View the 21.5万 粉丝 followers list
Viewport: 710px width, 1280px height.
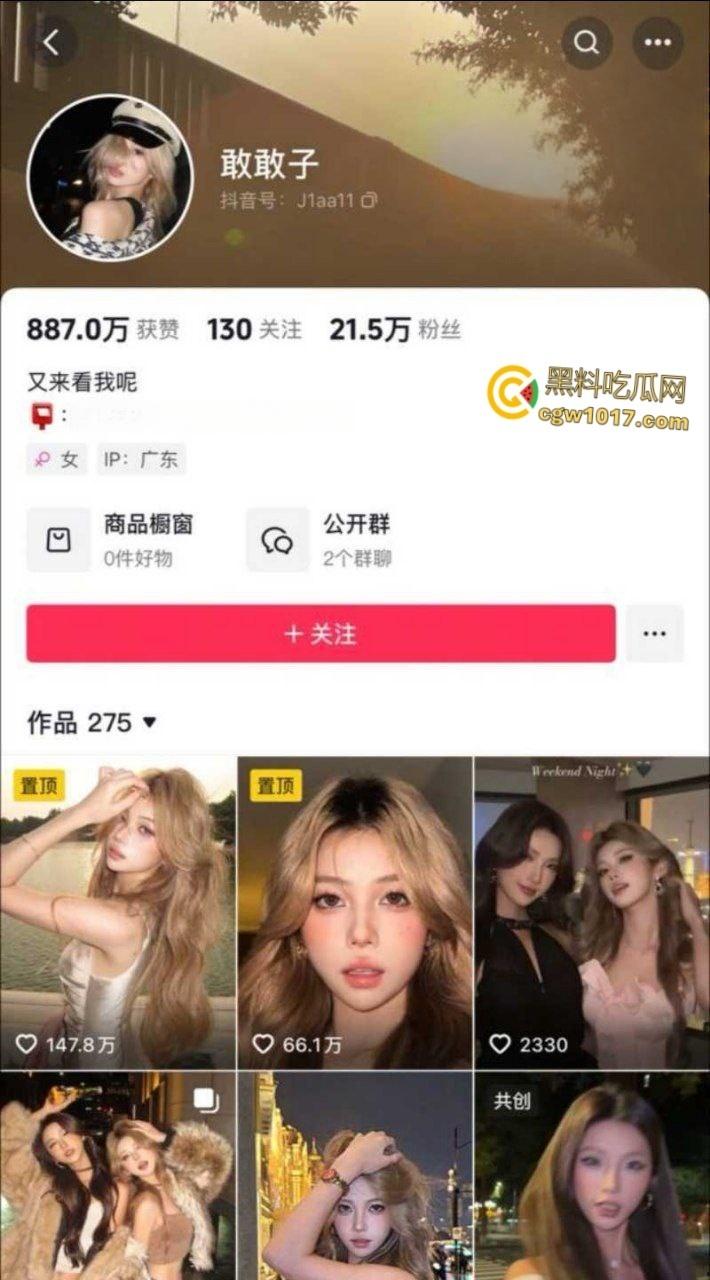(394, 329)
